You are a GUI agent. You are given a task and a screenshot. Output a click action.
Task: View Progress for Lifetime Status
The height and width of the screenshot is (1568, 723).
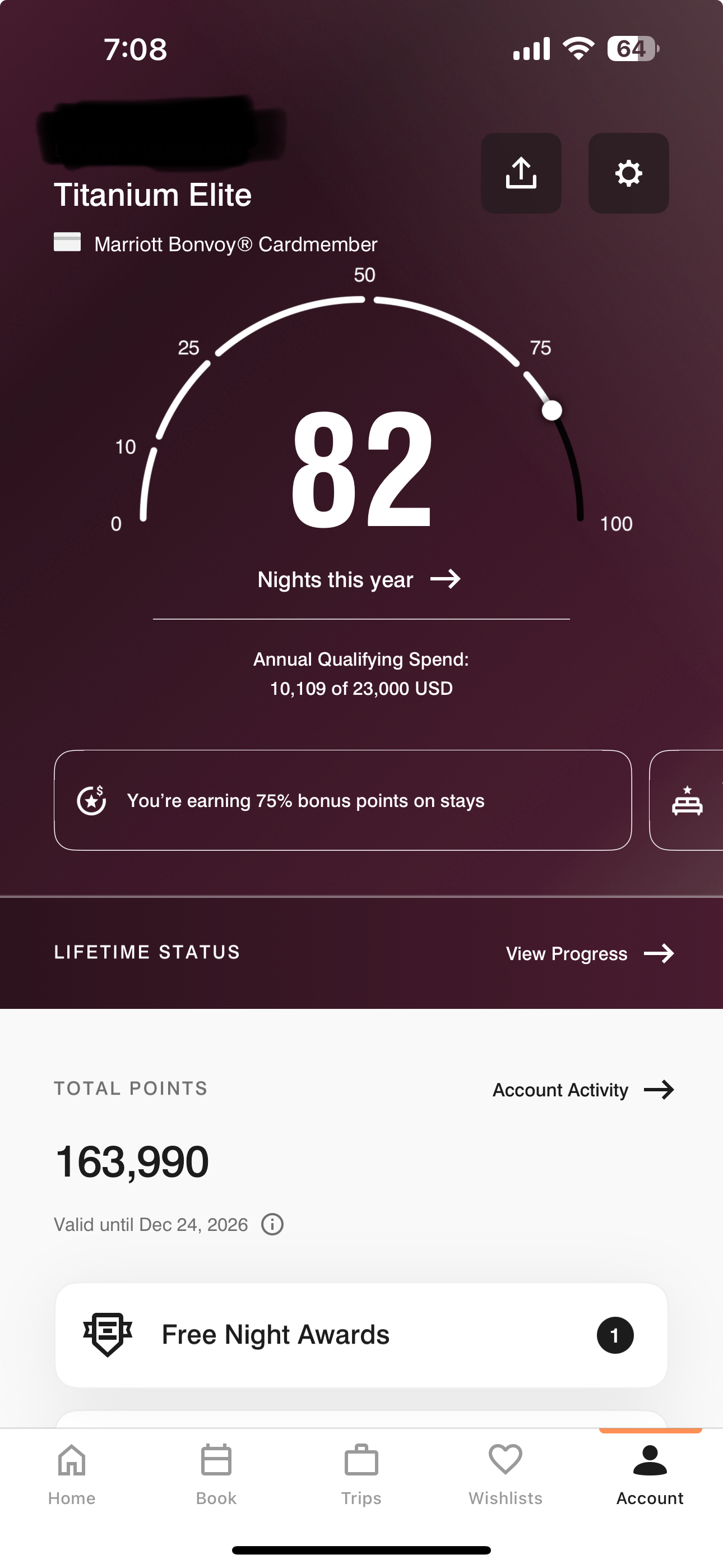590,953
